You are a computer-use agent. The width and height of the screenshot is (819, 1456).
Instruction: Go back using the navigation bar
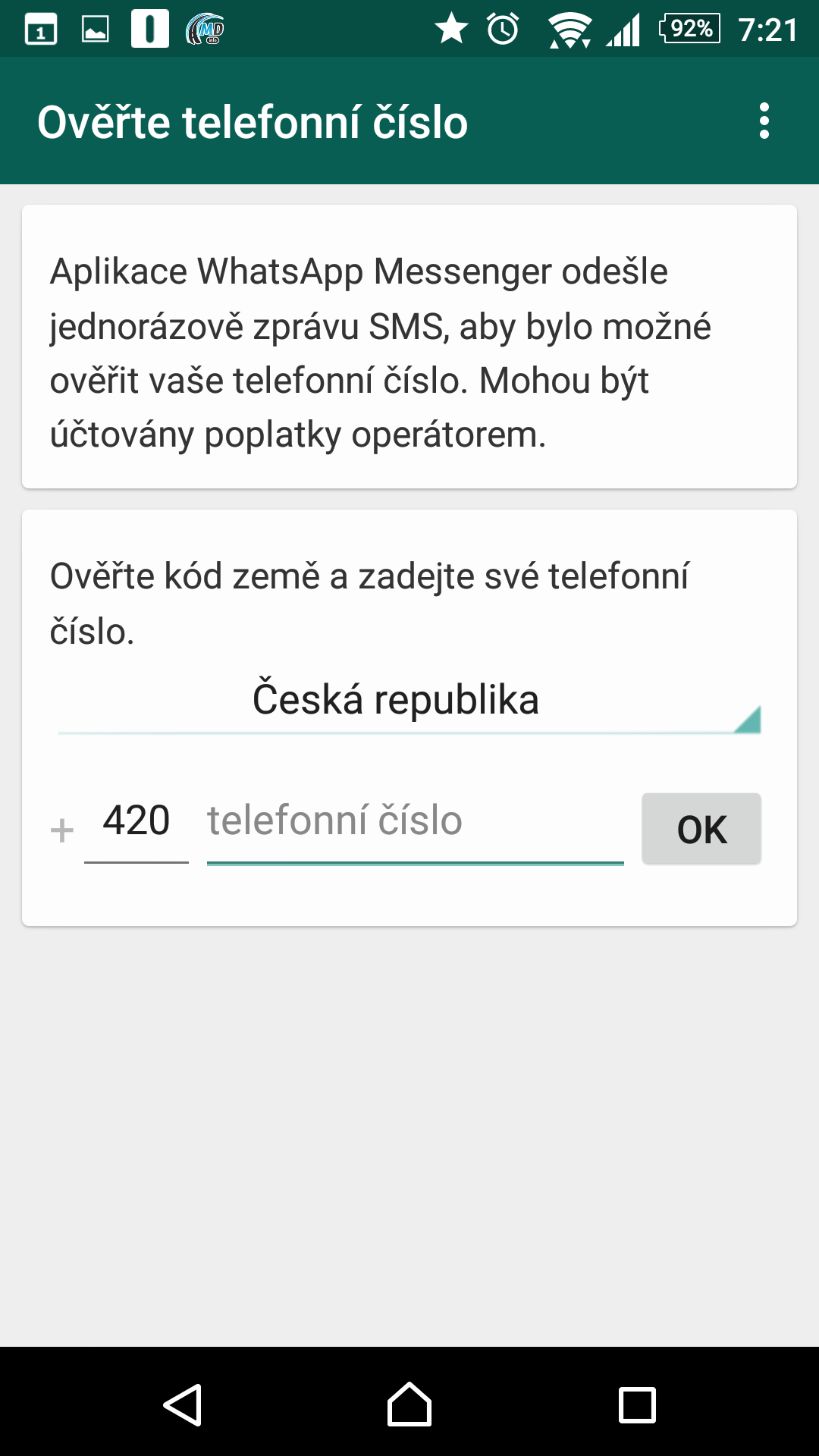click(x=183, y=1404)
